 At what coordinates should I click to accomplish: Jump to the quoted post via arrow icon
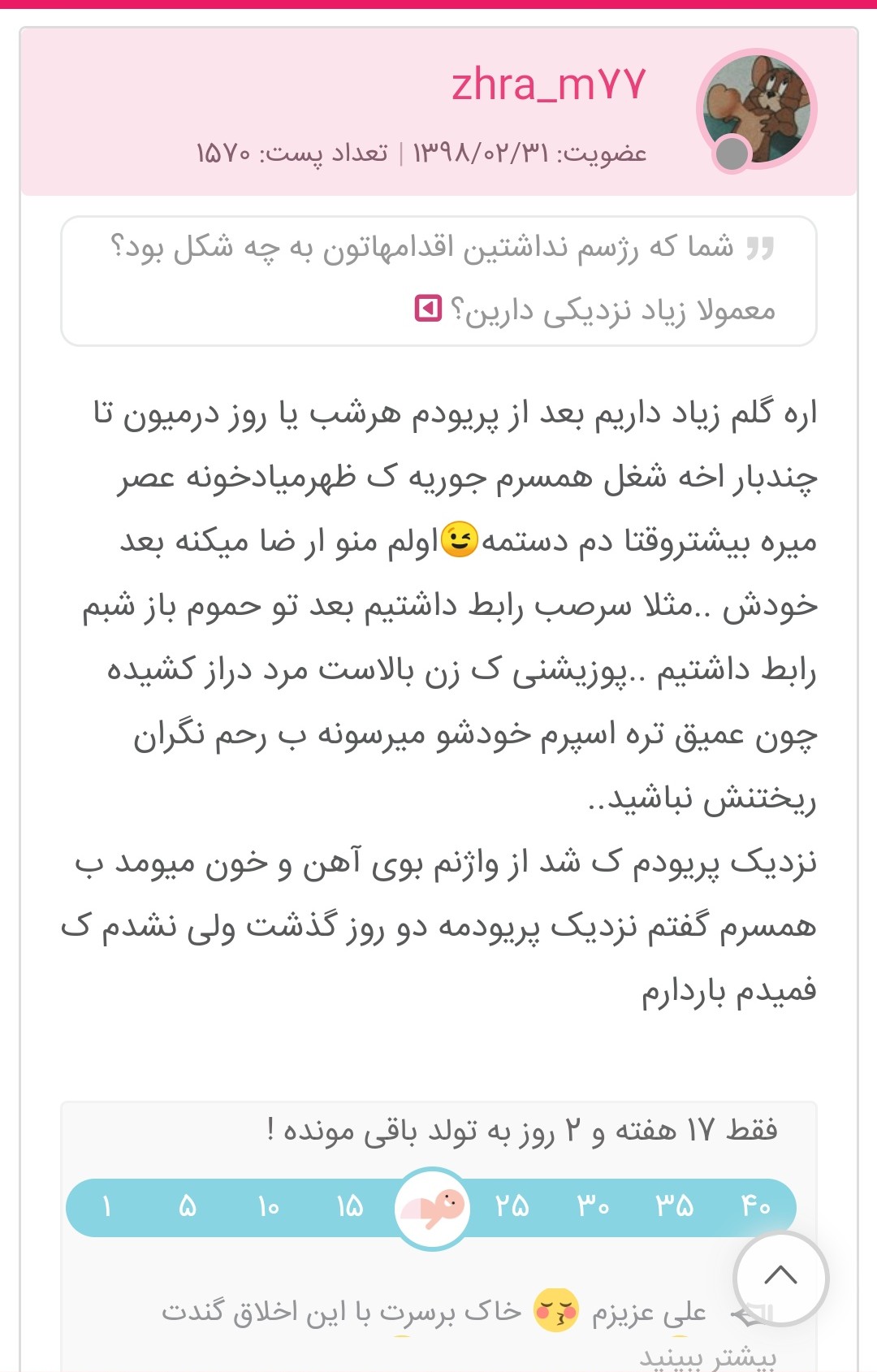428,309
